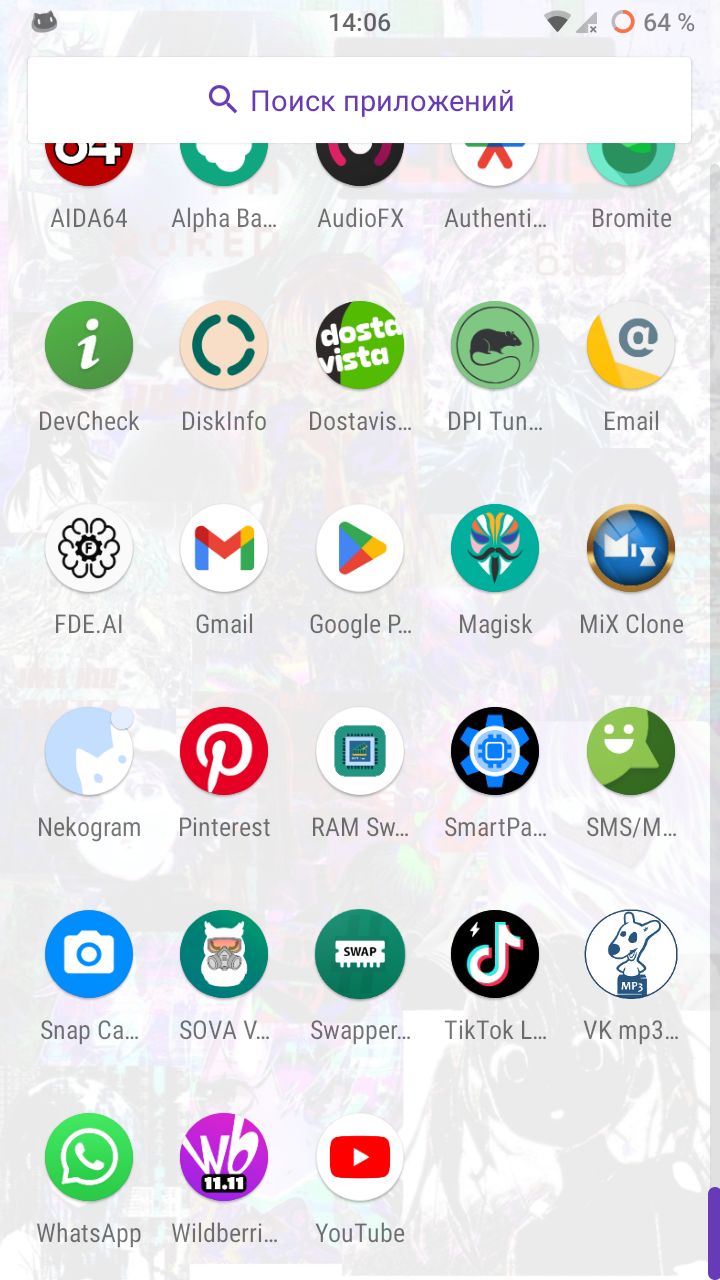Open MiX Clone app
This screenshot has height=1280, width=720.
[631, 548]
